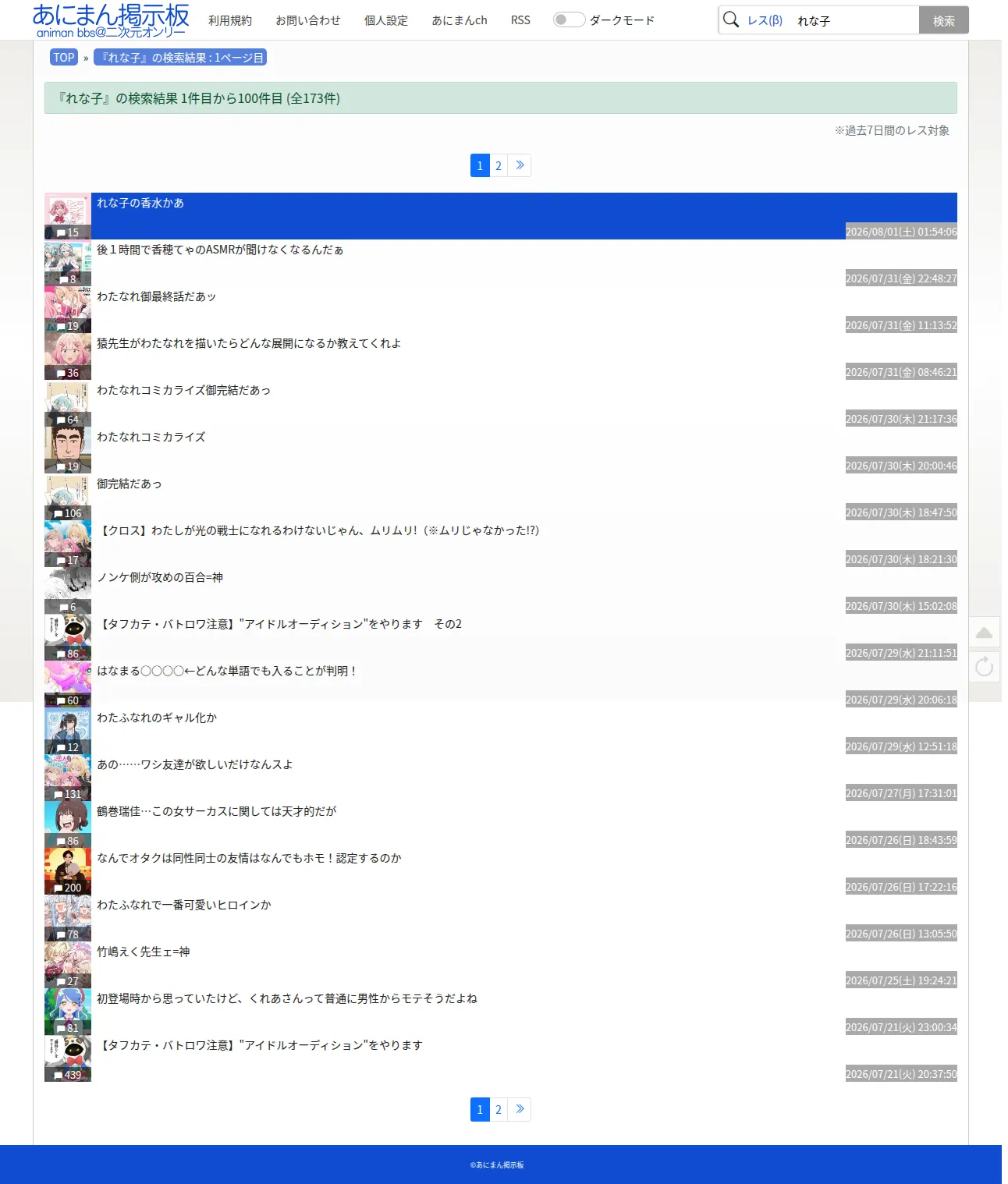1008x1184 pixels.
Task: Open the 利用規約 link
Action: click(230, 20)
